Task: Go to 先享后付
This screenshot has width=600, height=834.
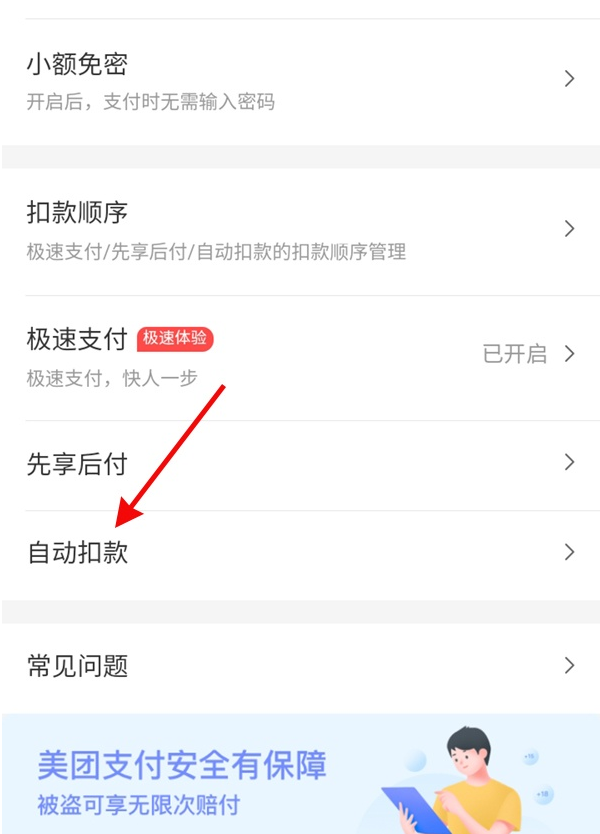Action: [x=300, y=464]
